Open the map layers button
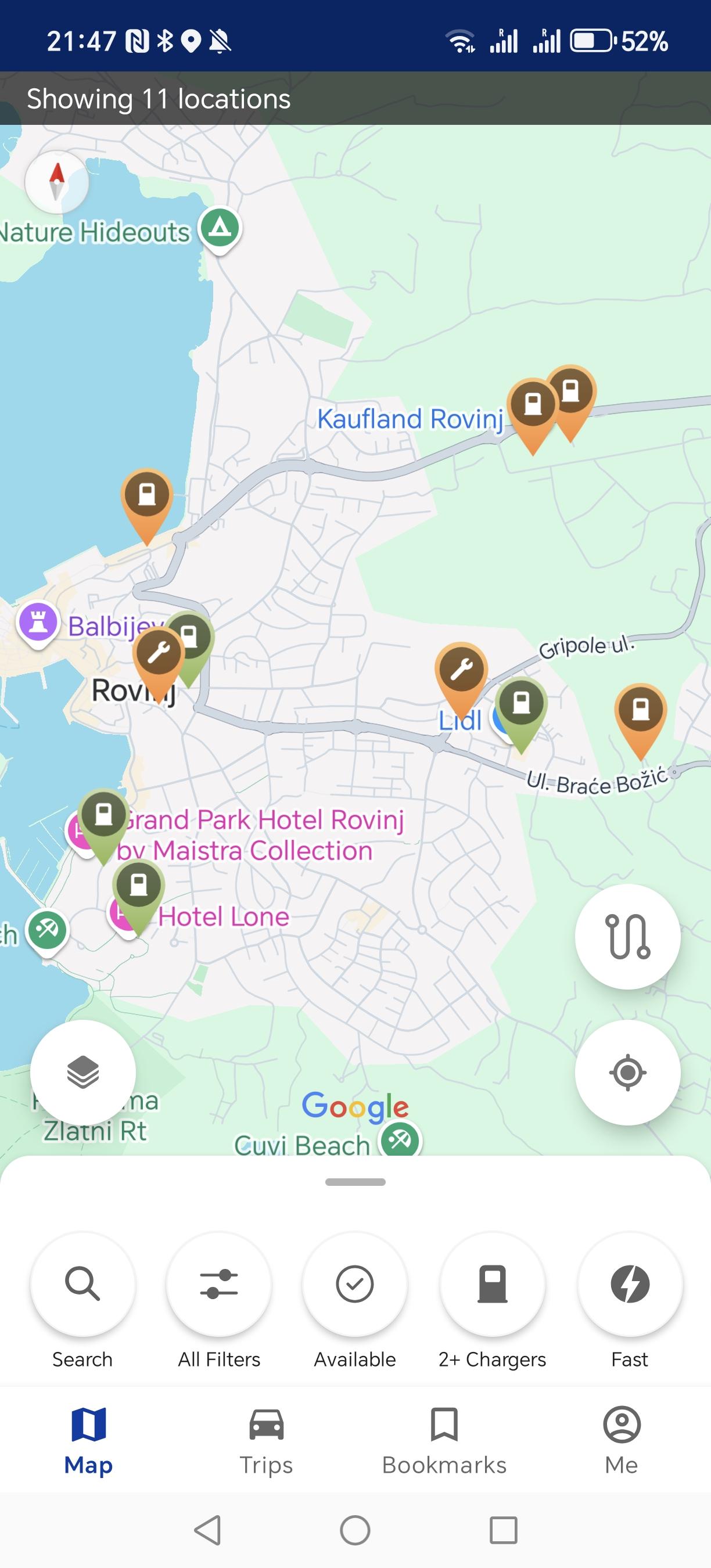 pos(83,1072)
